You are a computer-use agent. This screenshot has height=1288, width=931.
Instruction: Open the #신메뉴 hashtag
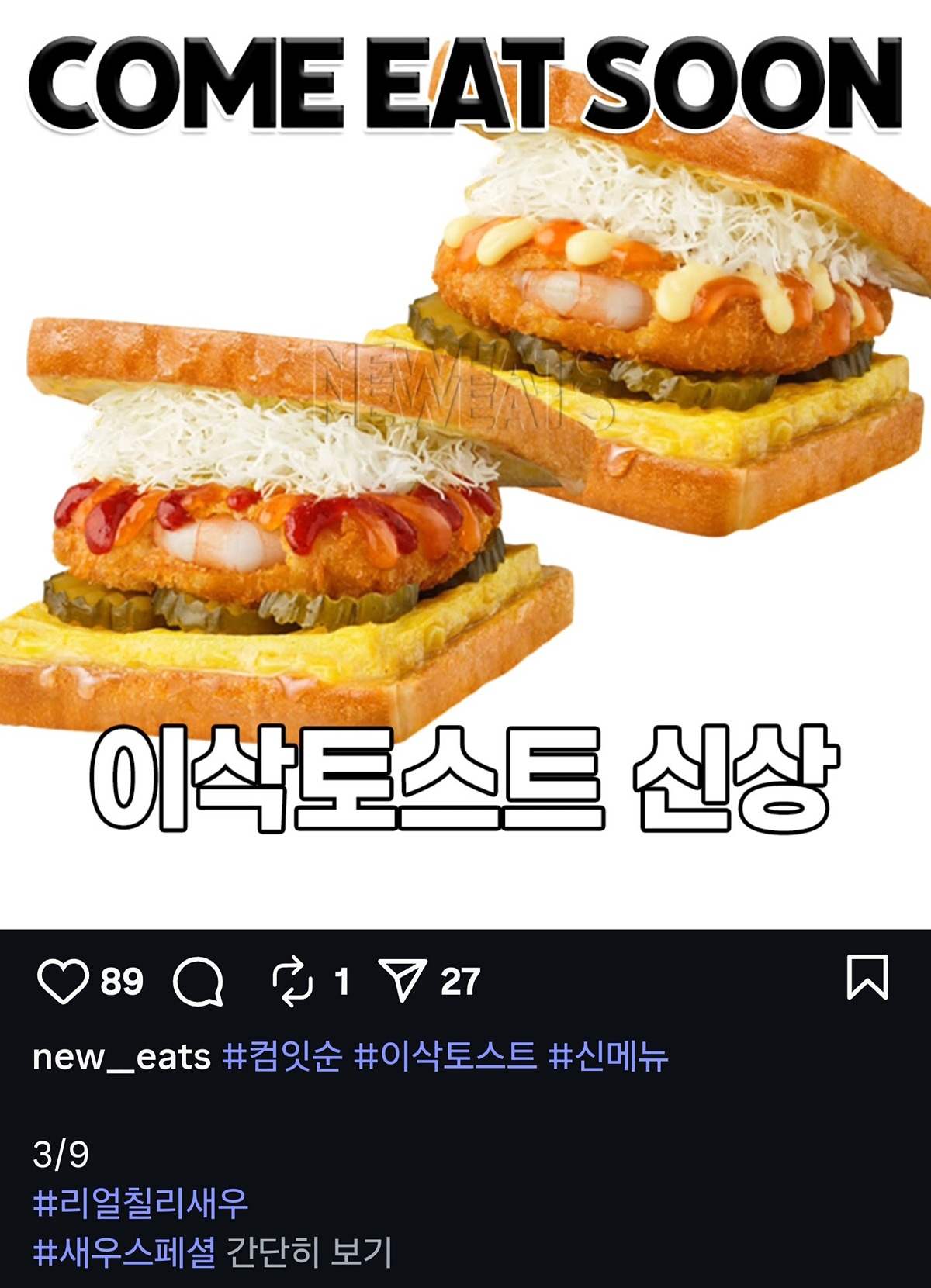(x=608, y=1057)
